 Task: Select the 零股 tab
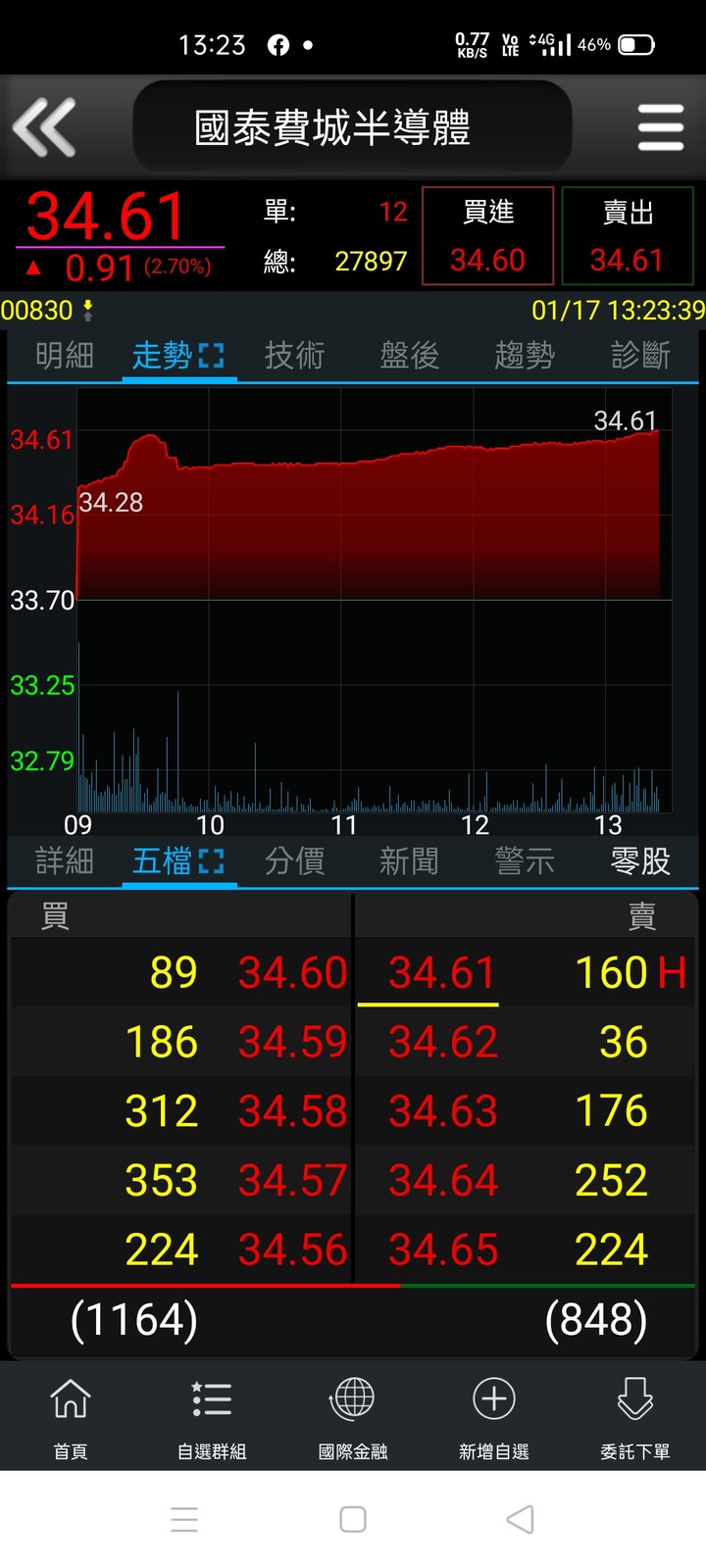tap(640, 861)
